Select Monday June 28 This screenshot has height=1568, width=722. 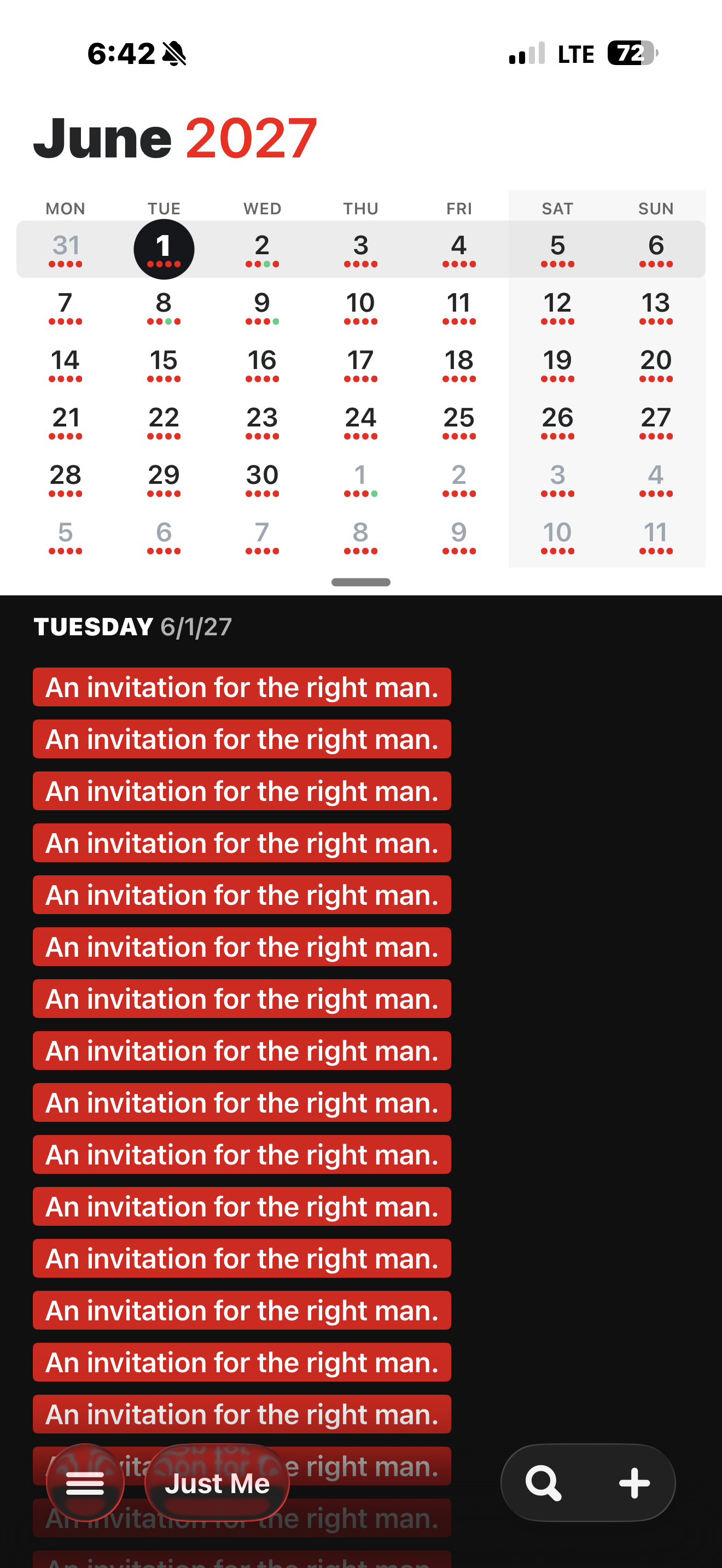tap(66, 478)
